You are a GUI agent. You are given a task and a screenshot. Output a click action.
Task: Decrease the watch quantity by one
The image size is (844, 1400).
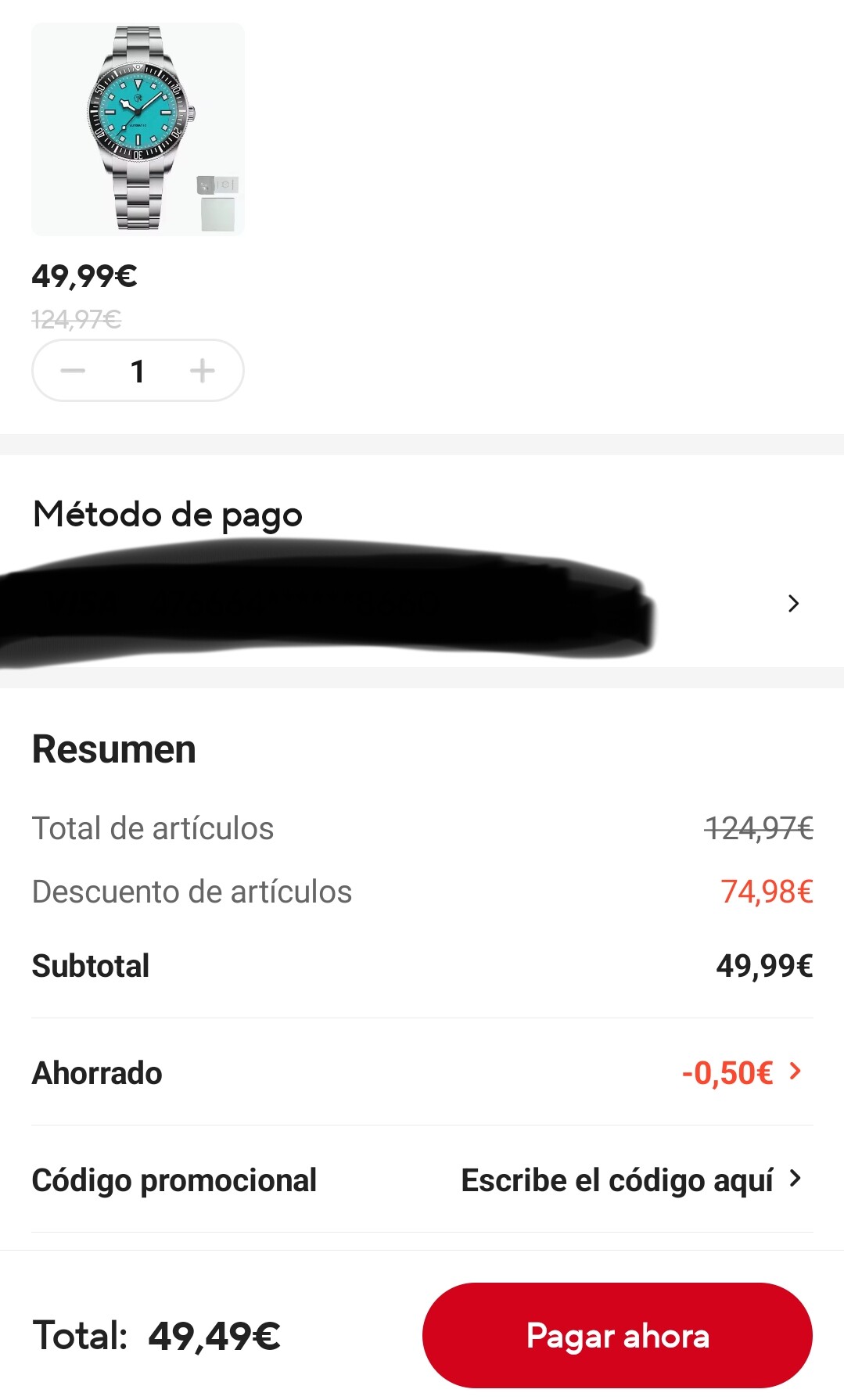click(73, 371)
